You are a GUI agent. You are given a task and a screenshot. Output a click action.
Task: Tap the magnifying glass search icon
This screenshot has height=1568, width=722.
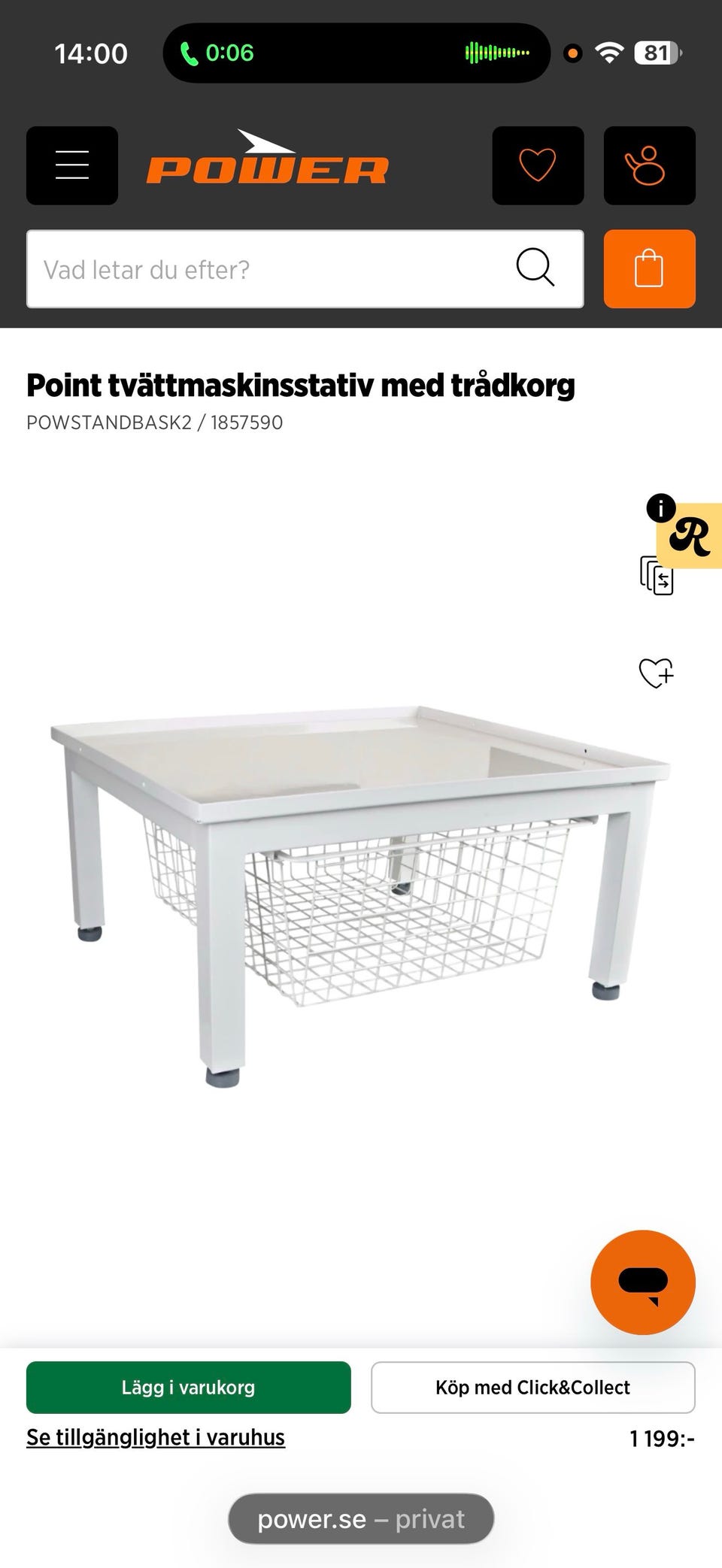click(535, 268)
